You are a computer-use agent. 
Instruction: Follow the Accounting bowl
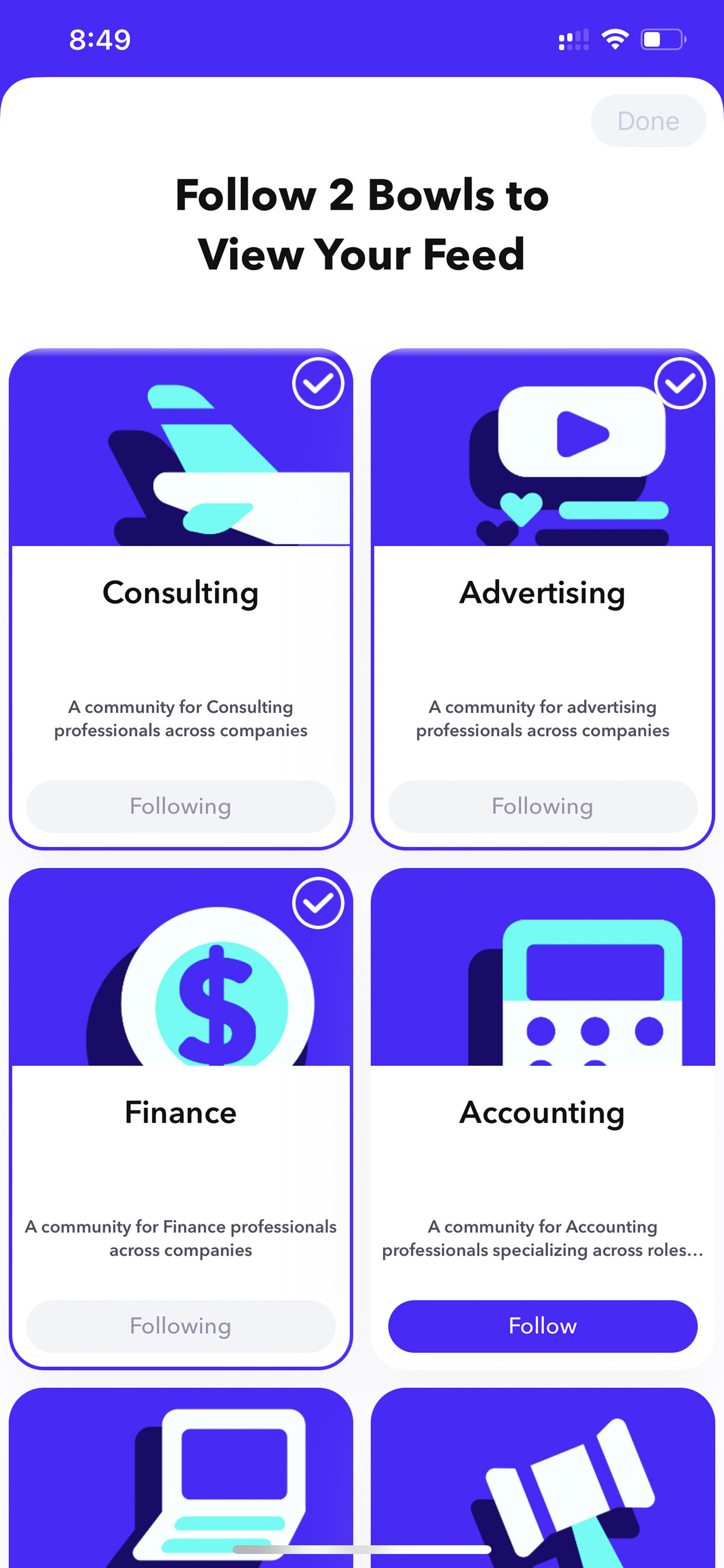click(542, 1326)
